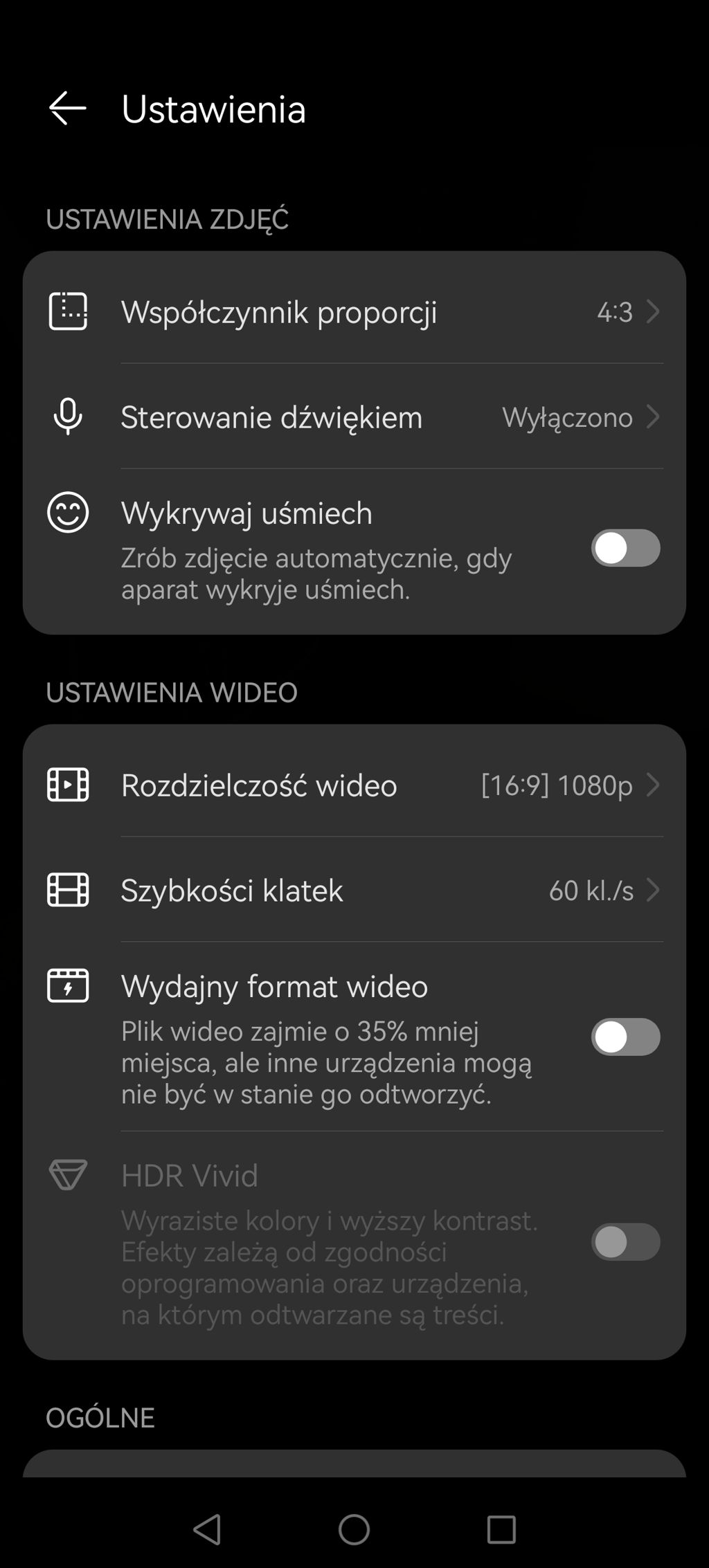The image size is (709, 1568).
Task: Enable the Wykrywaj uśmiech switch
Action: 625,548
